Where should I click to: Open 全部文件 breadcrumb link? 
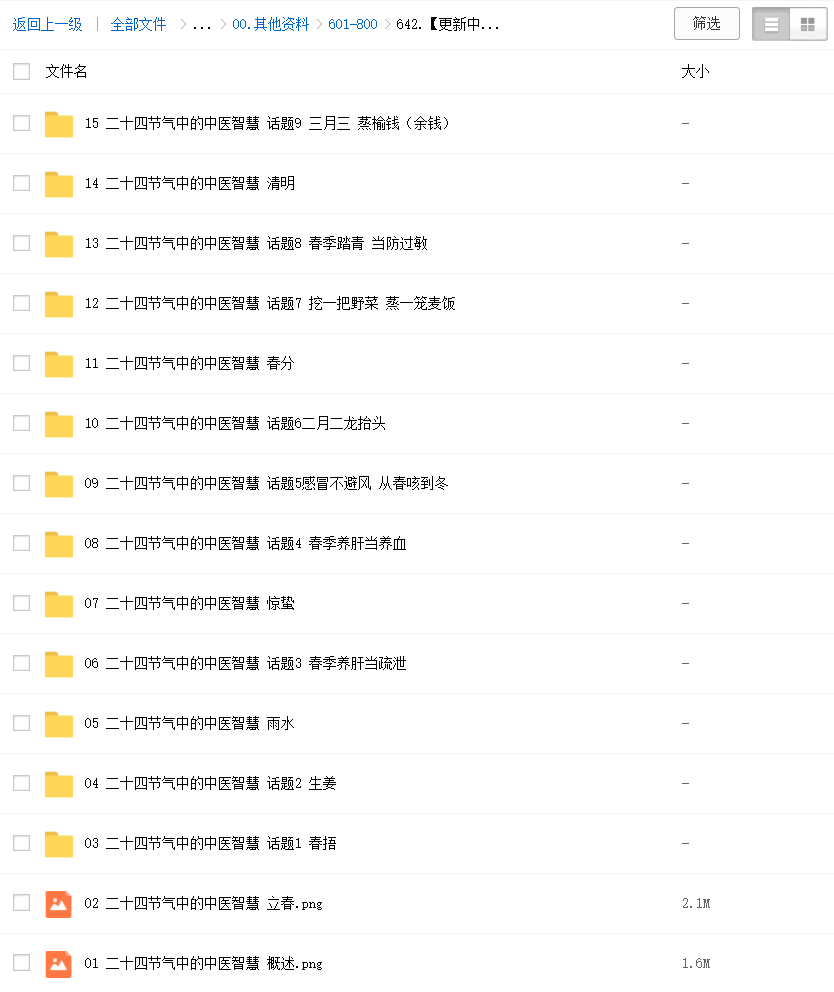point(138,24)
